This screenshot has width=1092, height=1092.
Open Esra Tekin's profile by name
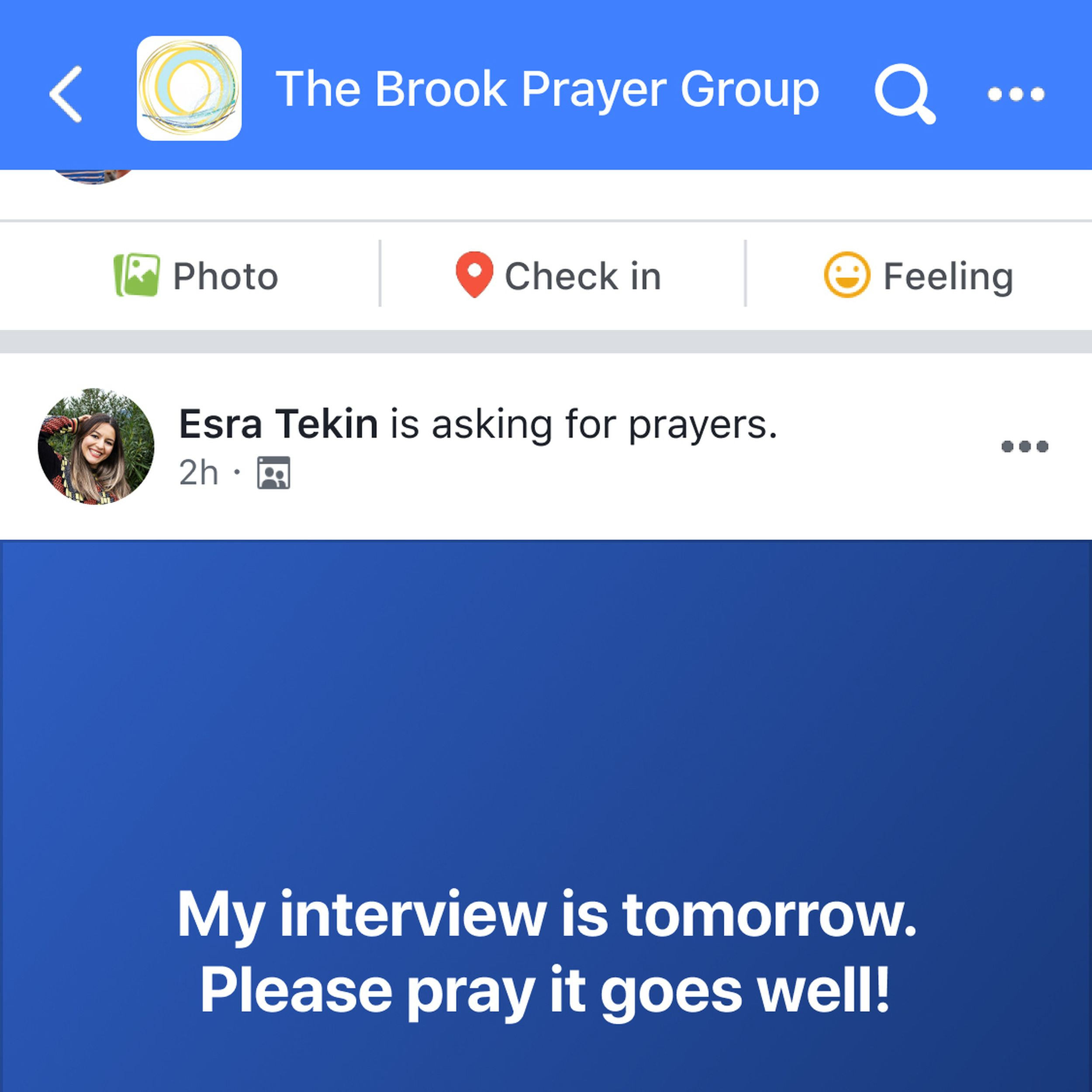click(x=278, y=424)
